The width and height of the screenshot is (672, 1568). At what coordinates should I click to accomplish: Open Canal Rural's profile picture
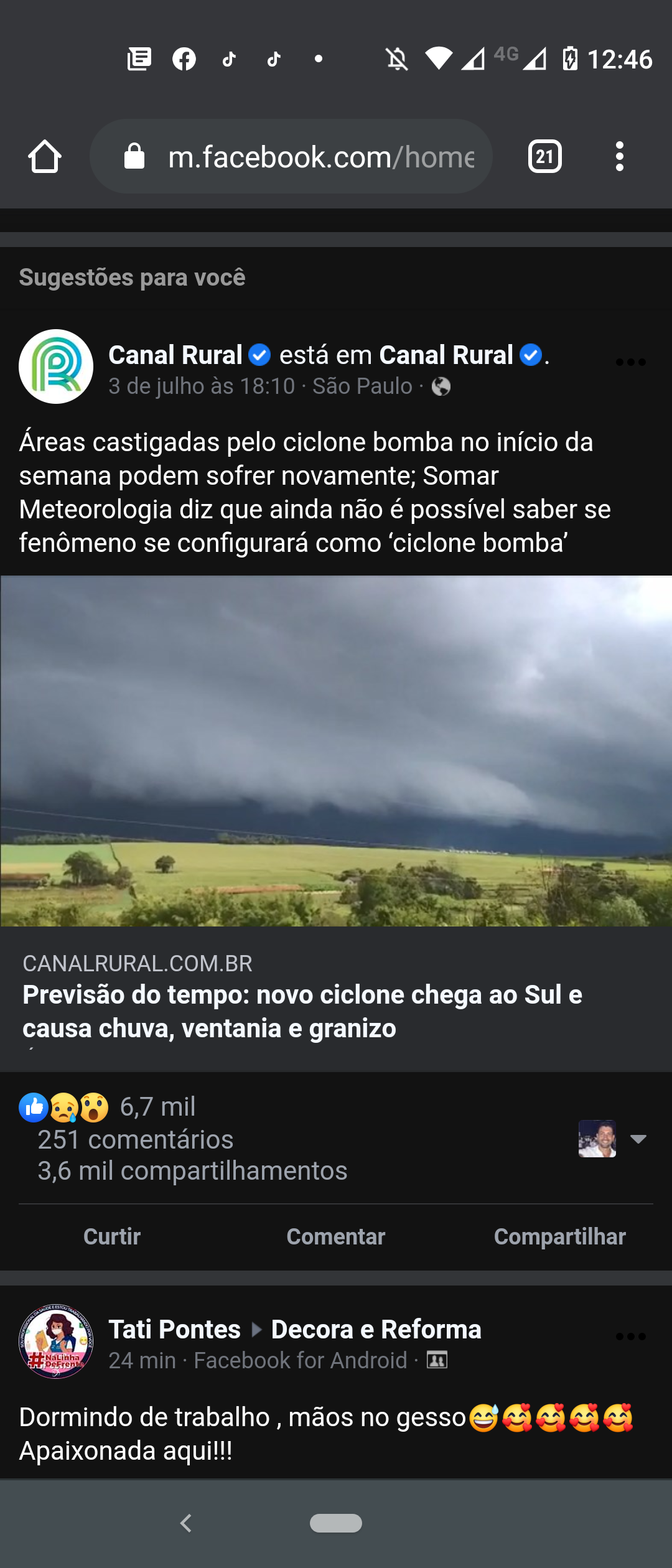pos(56,366)
